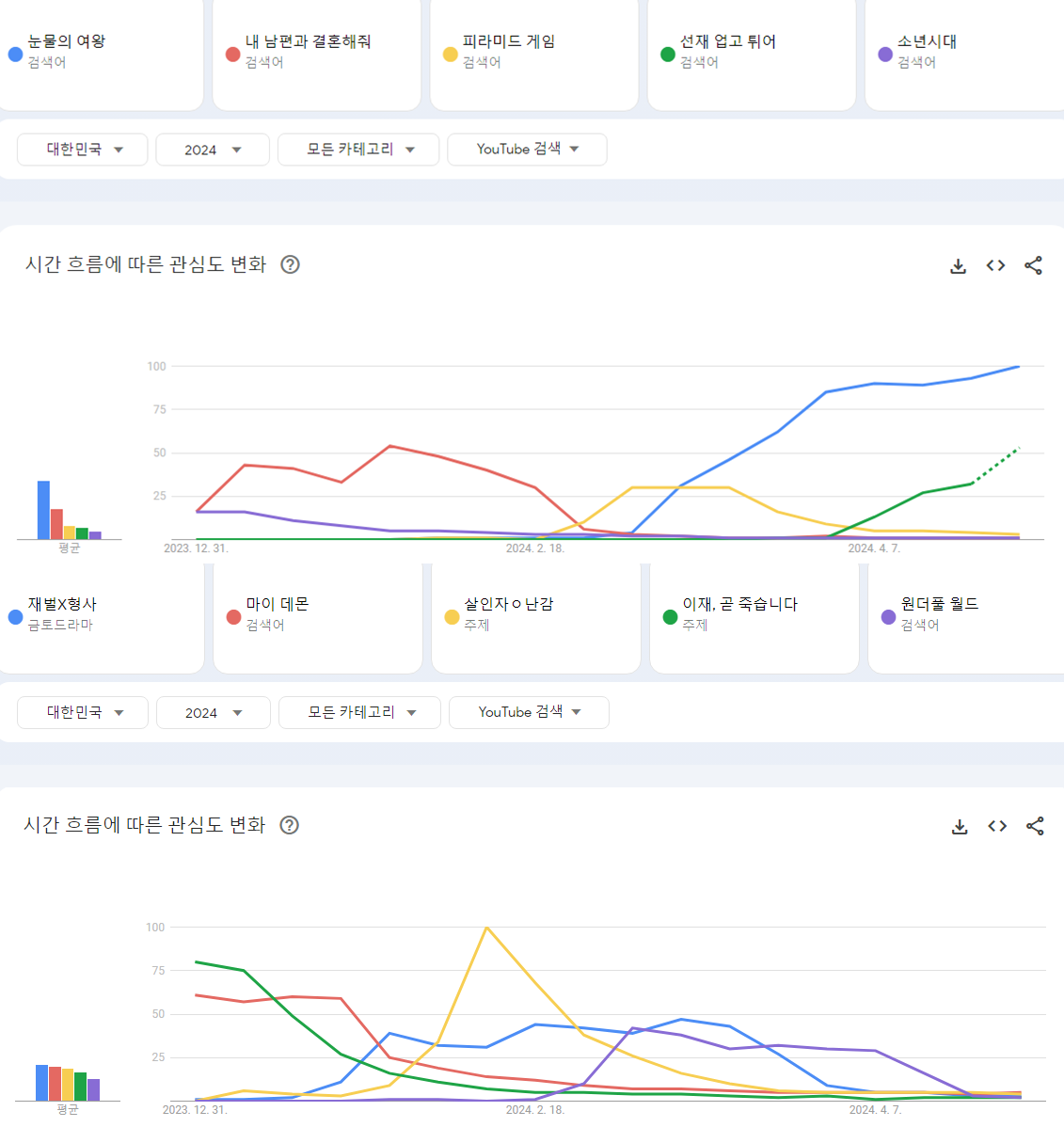Share the bottom interest-over-time chart

click(1036, 826)
